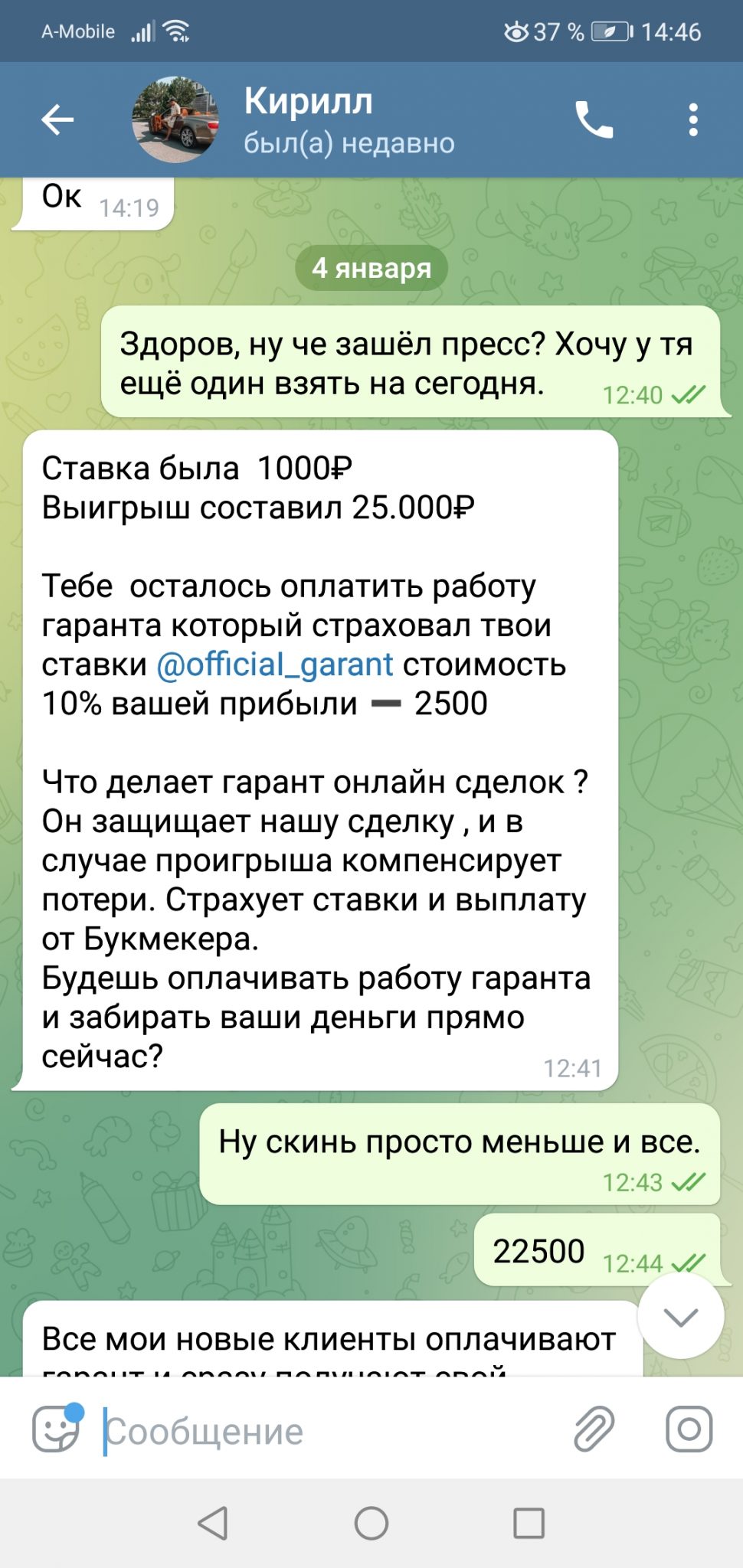Focus the Сообщение text field
The height and width of the screenshot is (1568, 743).
tap(329, 1430)
